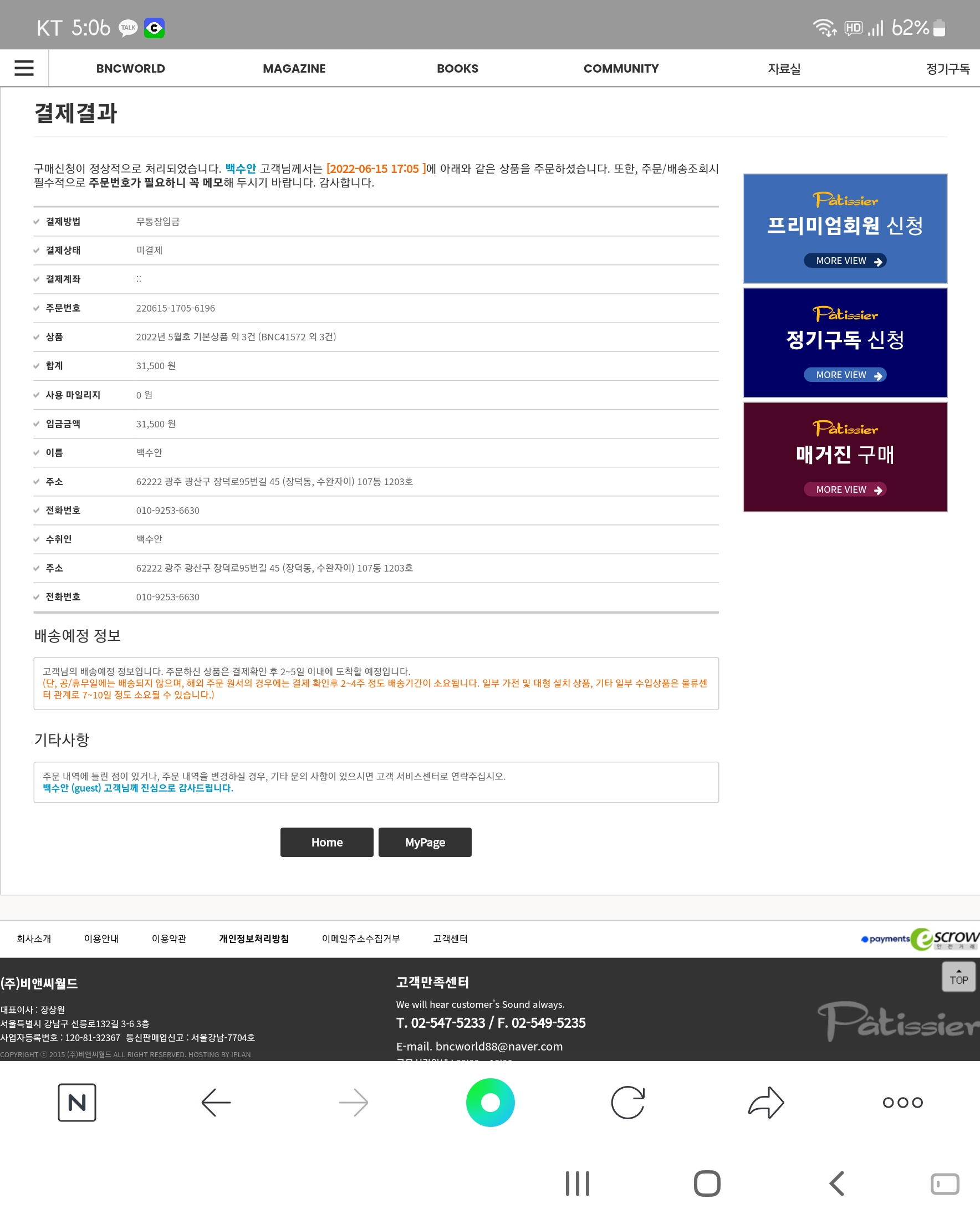Open the hamburger menu
Screen dimensions: 980x1224
(x=24, y=68)
